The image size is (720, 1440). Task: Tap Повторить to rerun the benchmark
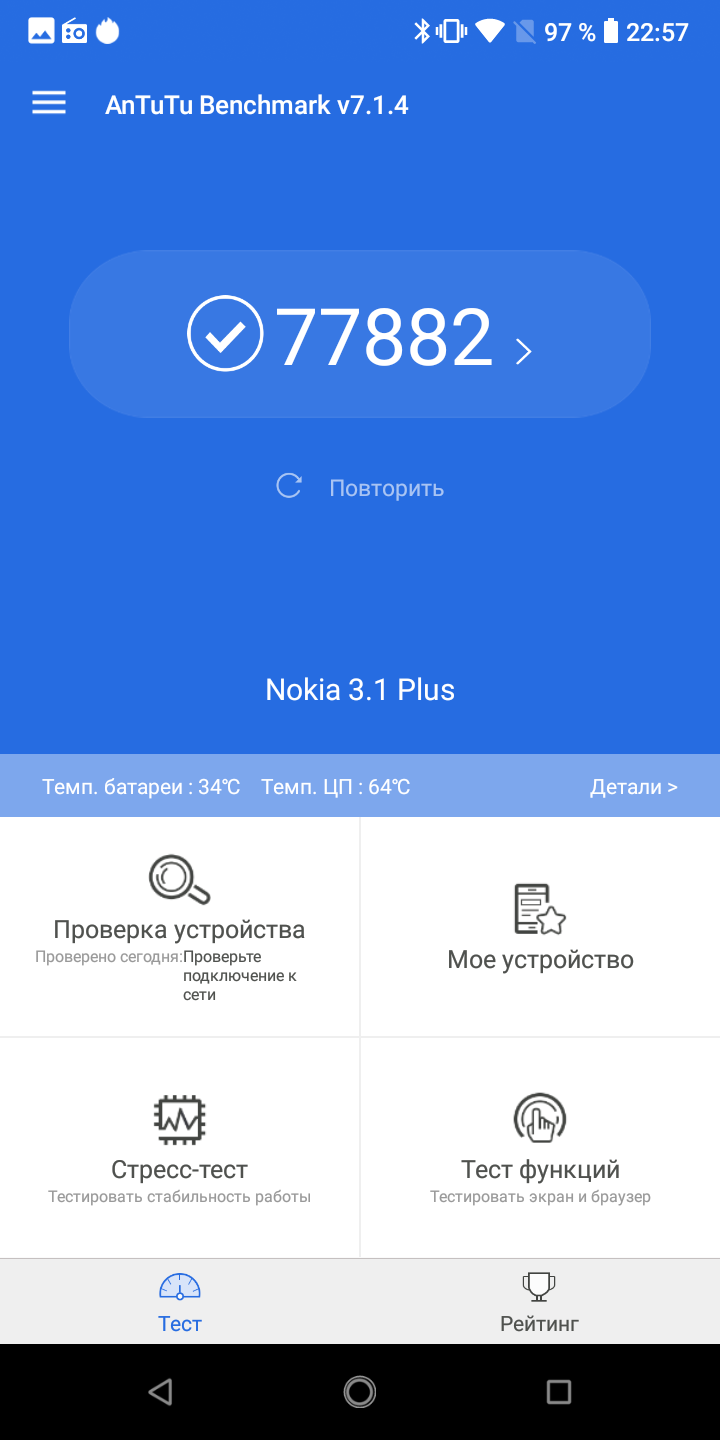coord(361,488)
